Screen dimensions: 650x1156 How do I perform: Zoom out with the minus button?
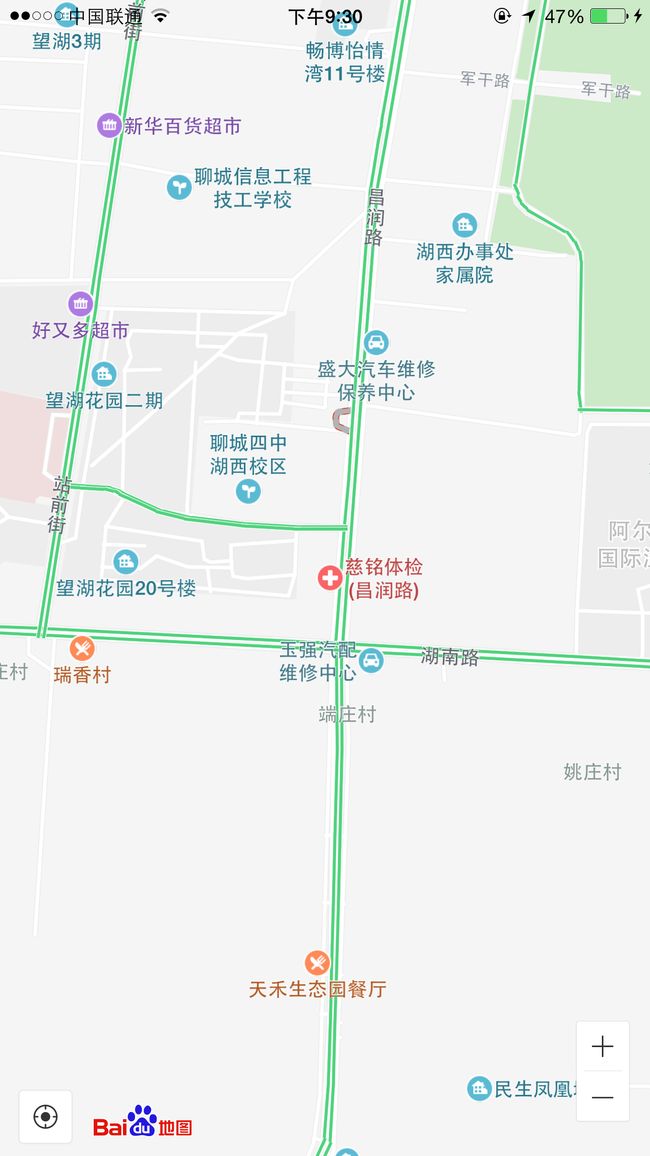tap(602, 1096)
